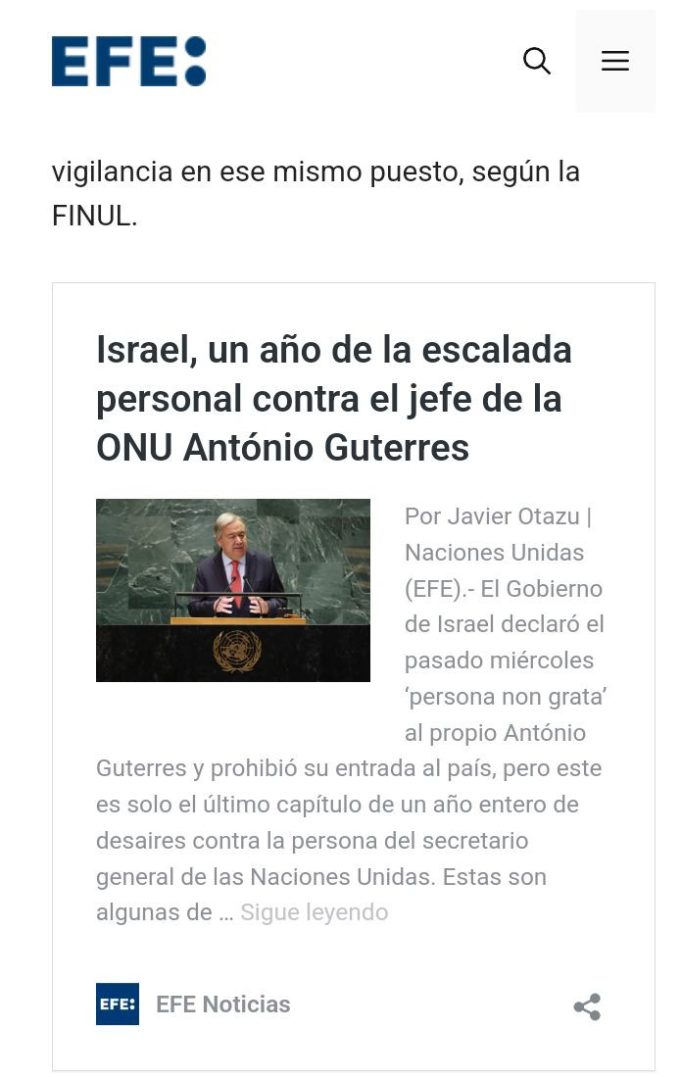Open the article about Israel and António Guterres

click(x=333, y=399)
